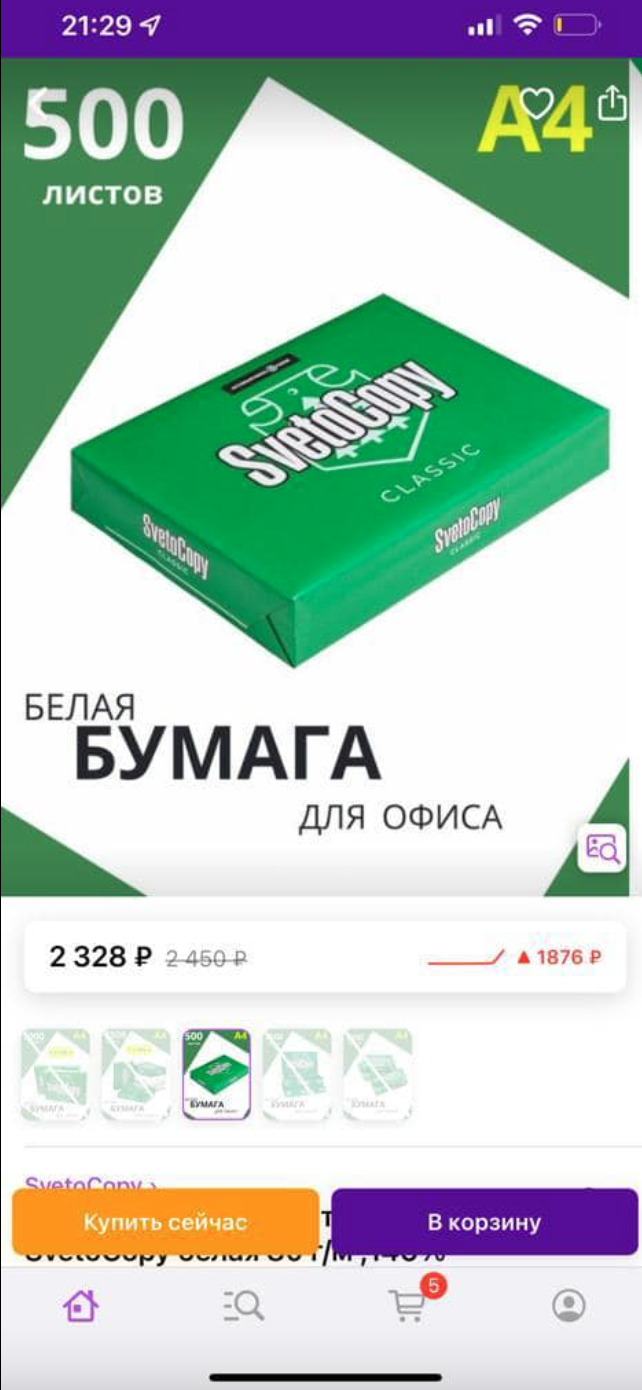Screen dimensions: 642x1390
Task: Add the product to favorites with the heart
Action: click(x=537, y=102)
